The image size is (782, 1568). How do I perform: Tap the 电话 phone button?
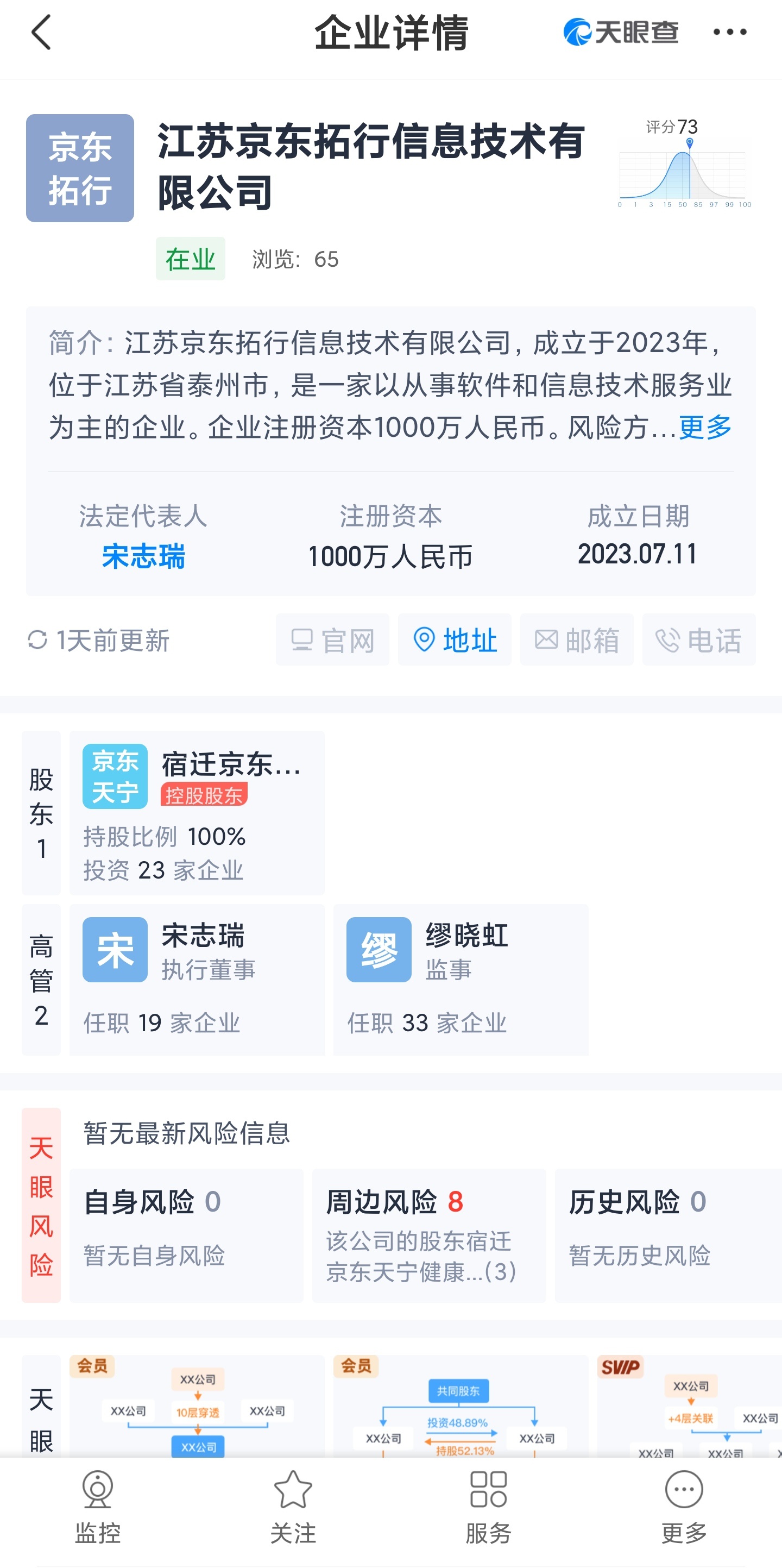[698, 639]
